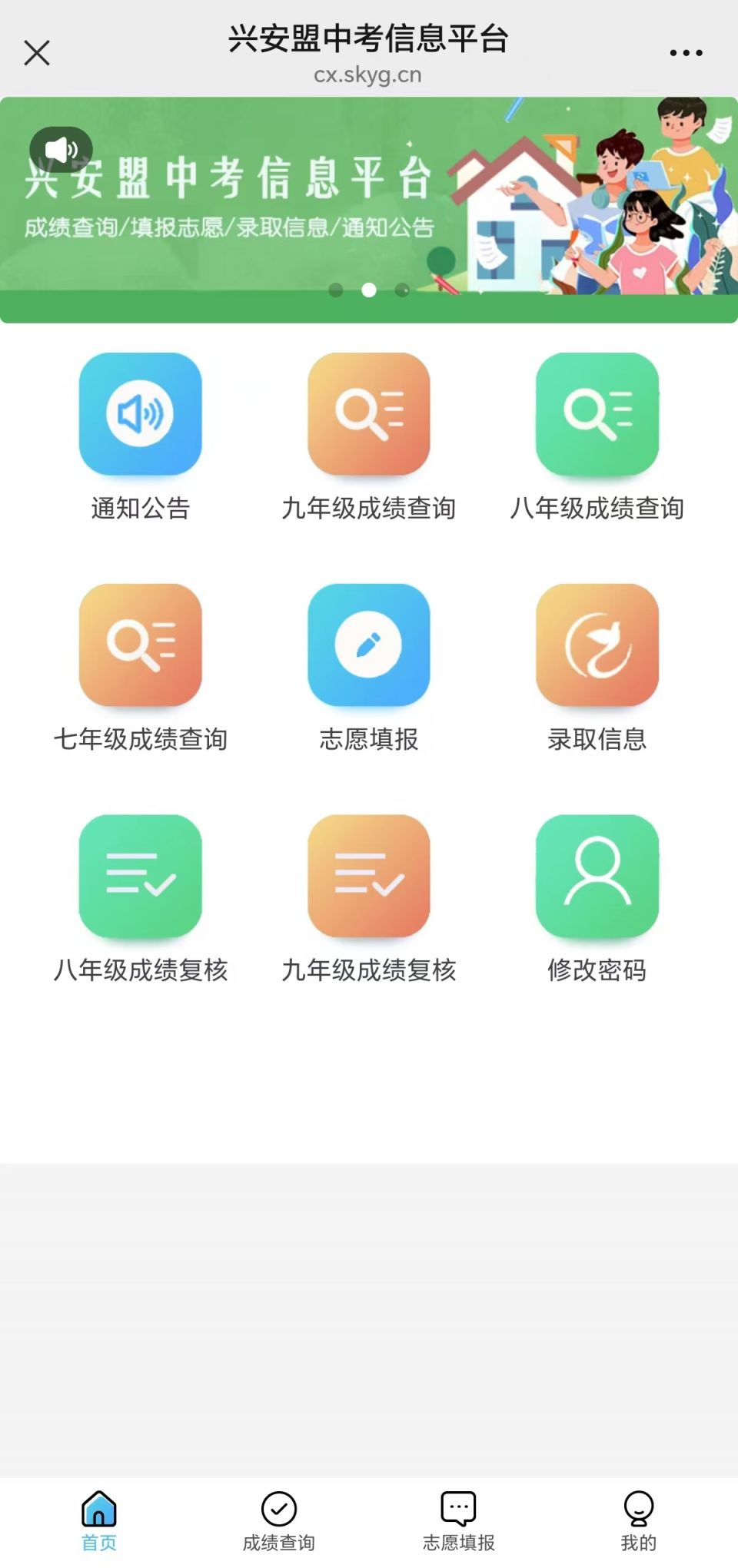Tap the speaker icon on the banner
738x1568 pixels.
pyautogui.click(x=61, y=149)
